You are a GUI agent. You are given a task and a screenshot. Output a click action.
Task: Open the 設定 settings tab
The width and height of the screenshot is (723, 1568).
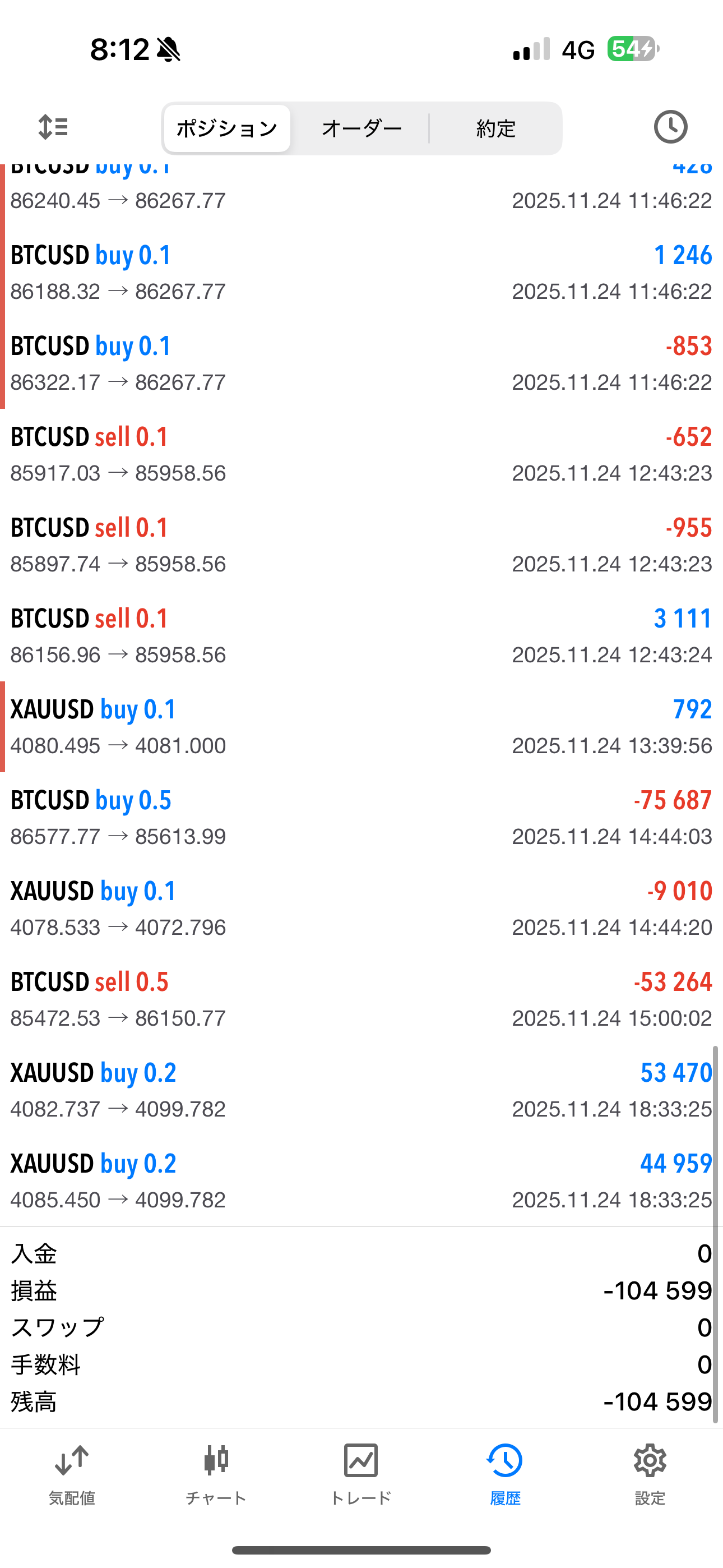pyautogui.click(x=650, y=1469)
